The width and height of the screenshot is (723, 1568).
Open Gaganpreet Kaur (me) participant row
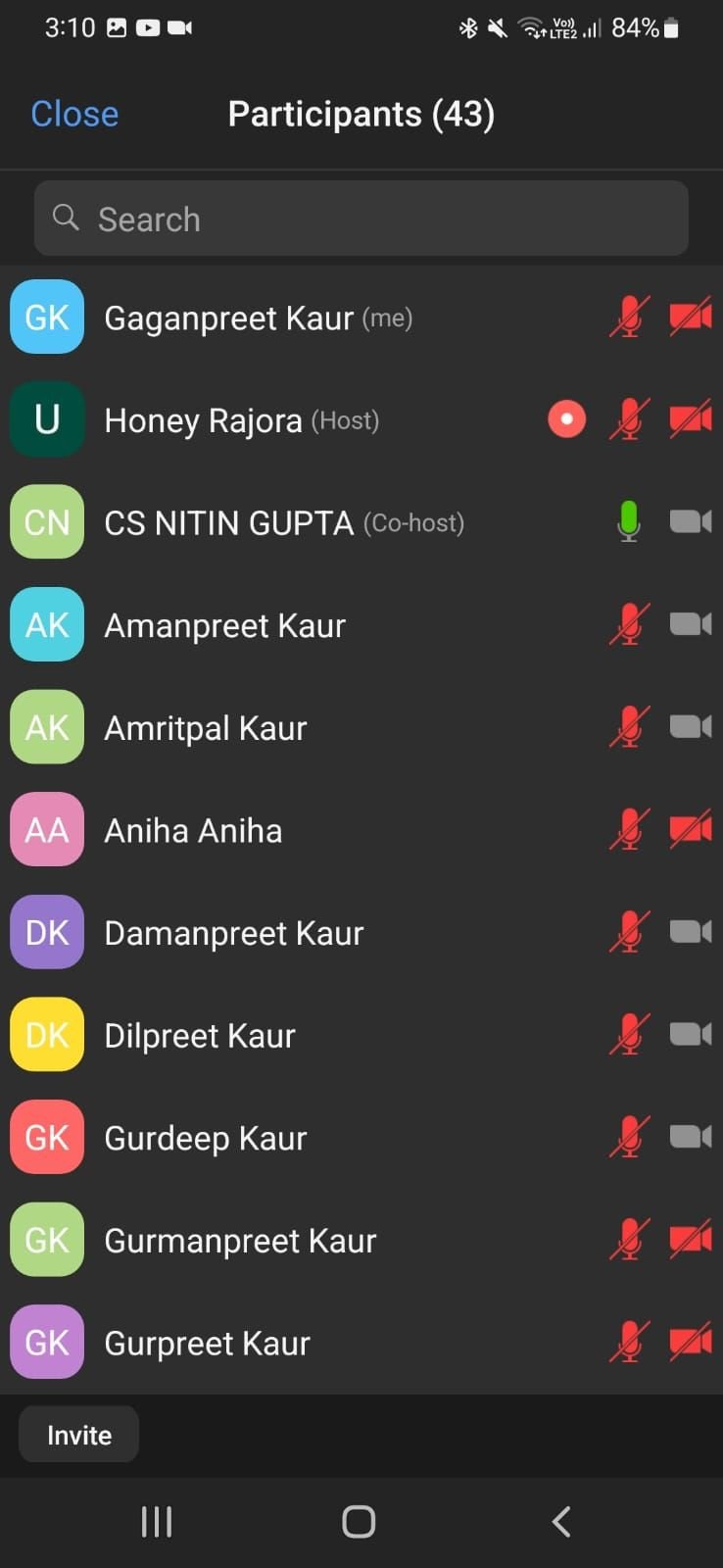[361, 318]
